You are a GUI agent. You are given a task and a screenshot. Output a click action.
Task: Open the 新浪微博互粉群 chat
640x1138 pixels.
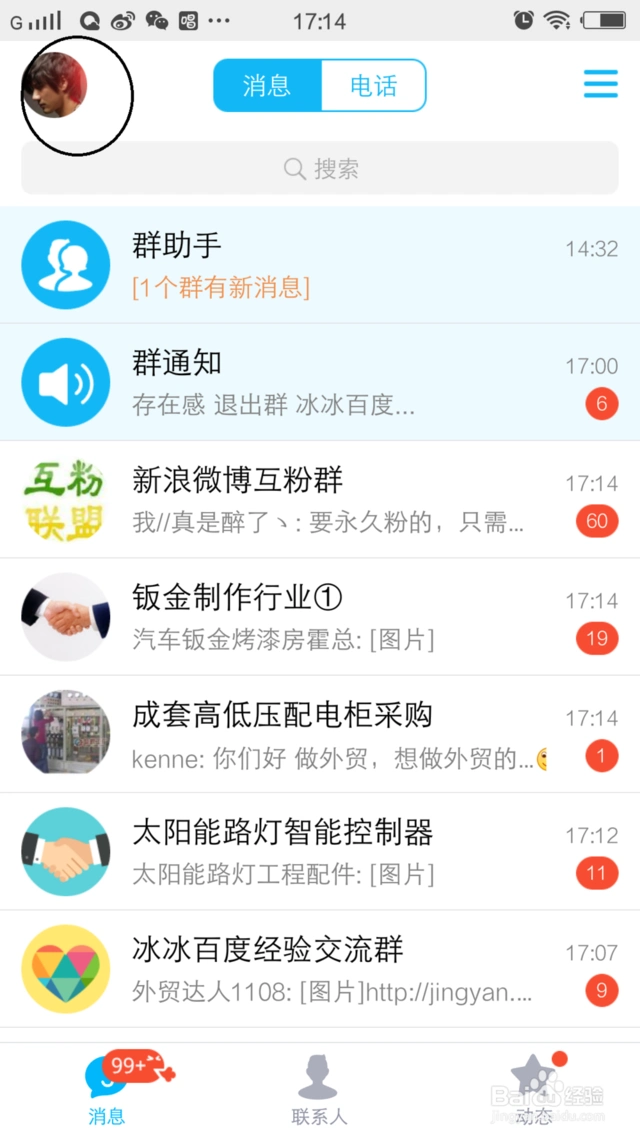(320, 500)
